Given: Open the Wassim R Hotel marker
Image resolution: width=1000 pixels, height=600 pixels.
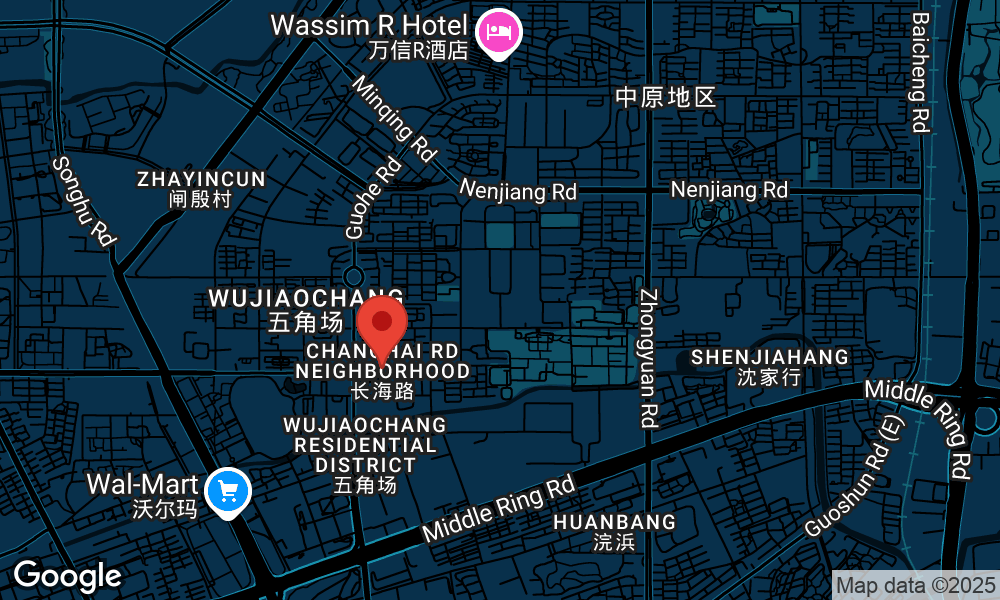Looking at the screenshot, I should coord(498,33).
